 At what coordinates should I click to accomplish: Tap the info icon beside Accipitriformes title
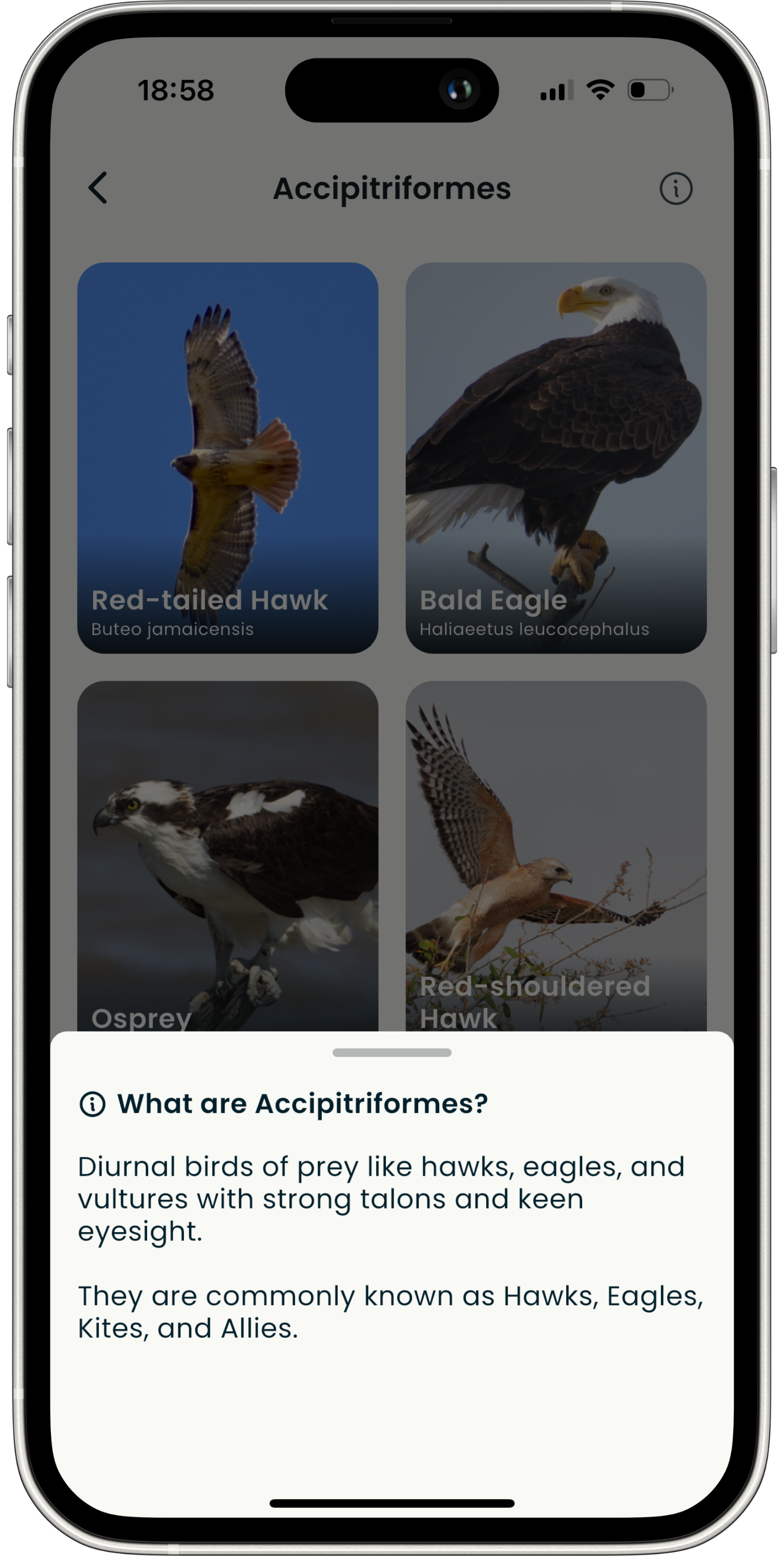pyautogui.click(x=675, y=189)
